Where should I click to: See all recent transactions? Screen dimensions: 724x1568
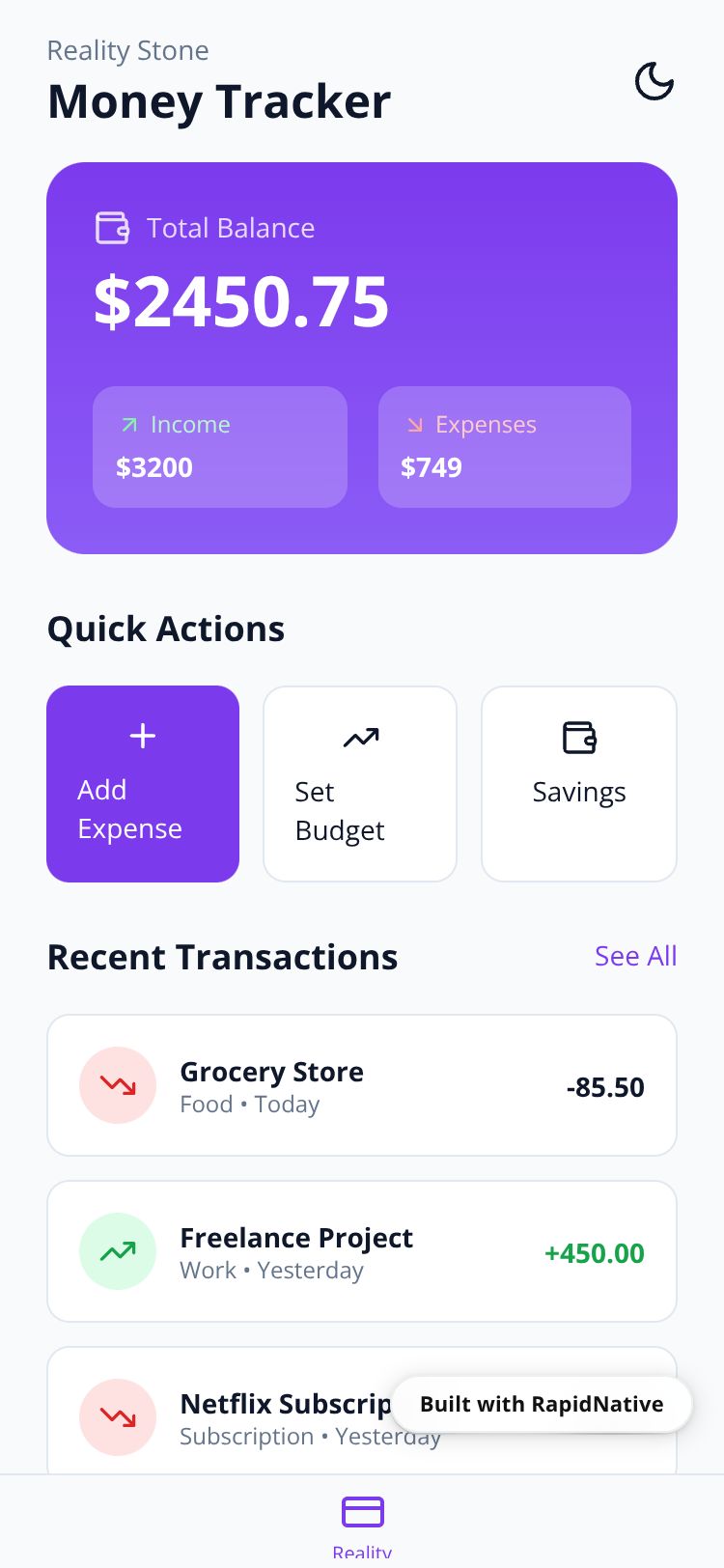pyautogui.click(x=635, y=956)
